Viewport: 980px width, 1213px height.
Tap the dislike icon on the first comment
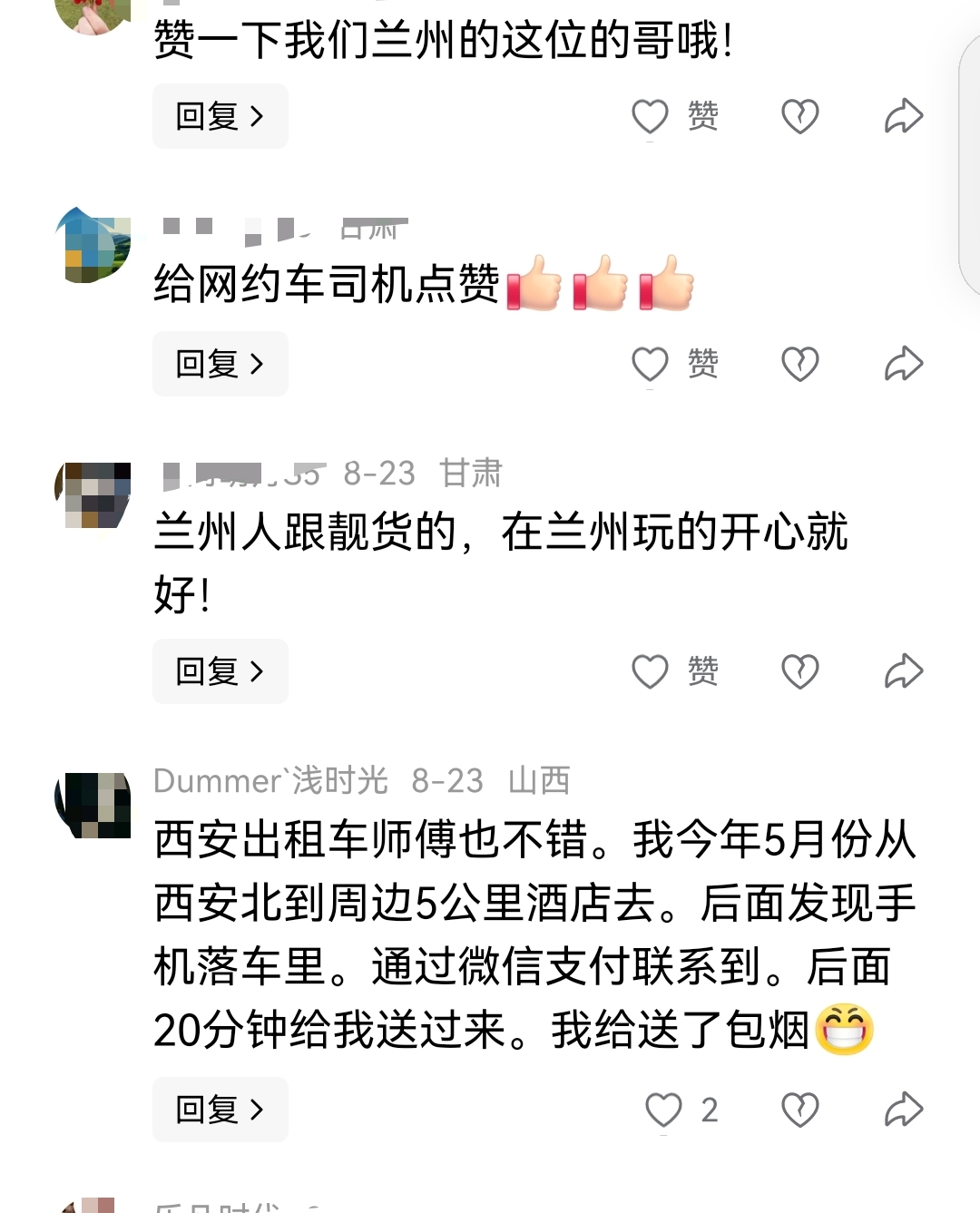tap(799, 115)
